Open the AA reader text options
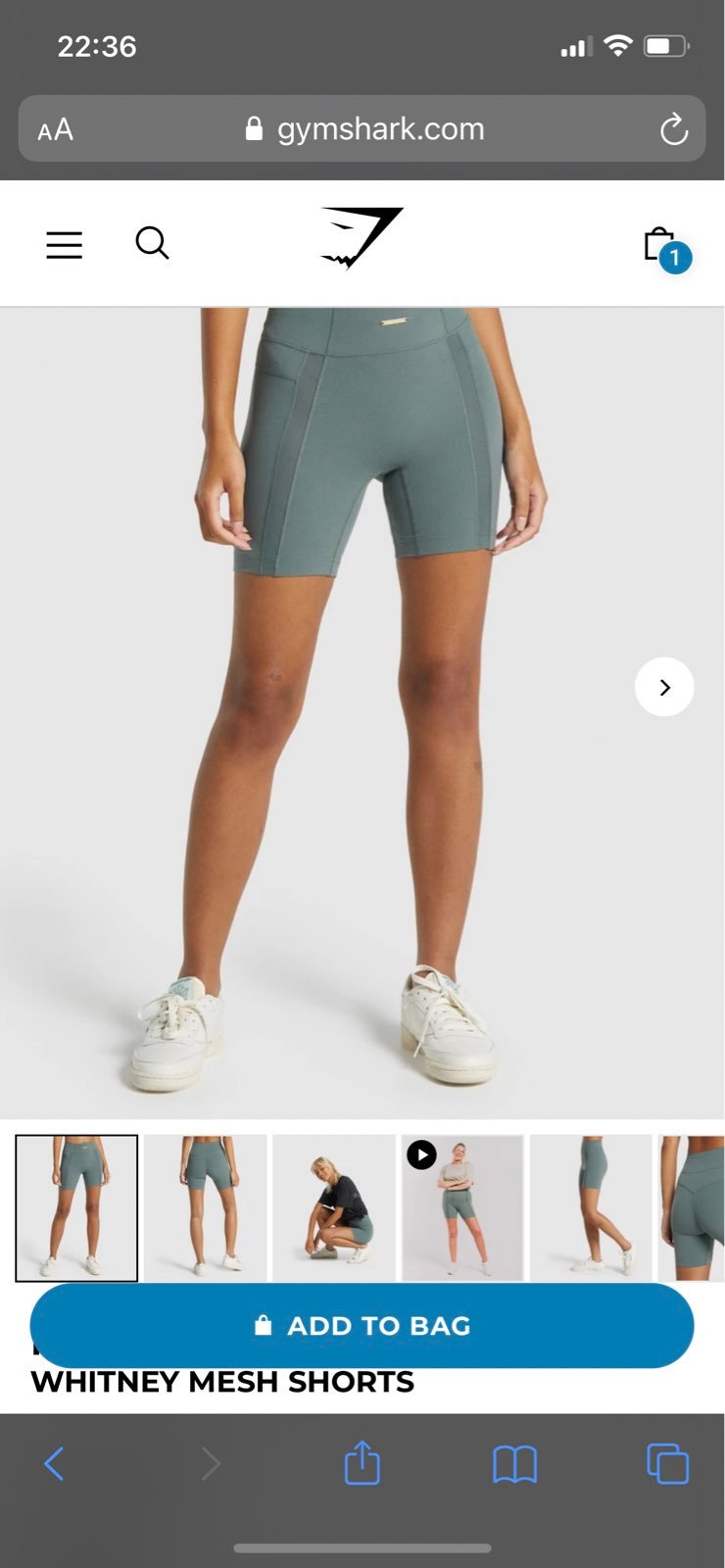The width and height of the screenshot is (725, 1568). tap(55, 129)
